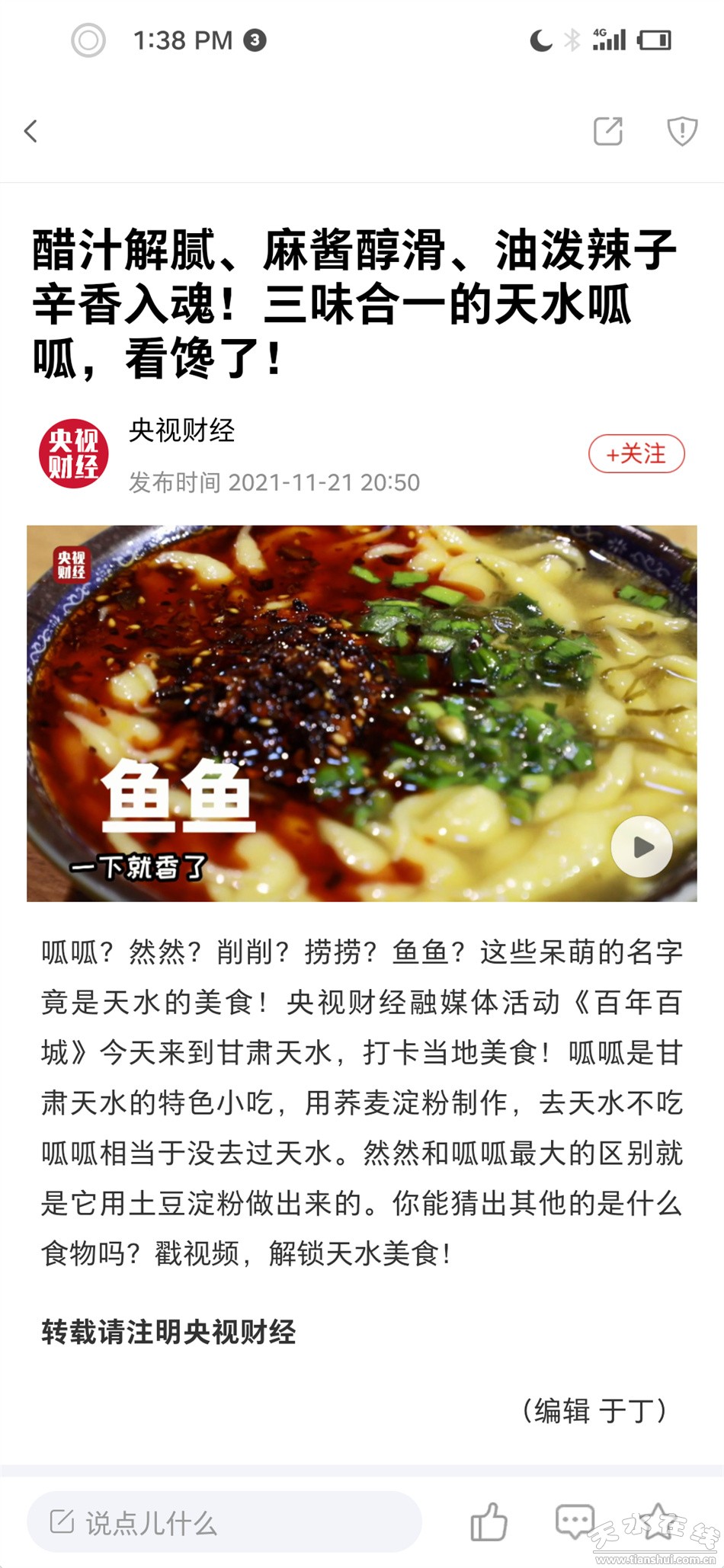Open the 央视财经 publisher avatar
Screen dimensions: 724x1568
[73, 454]
